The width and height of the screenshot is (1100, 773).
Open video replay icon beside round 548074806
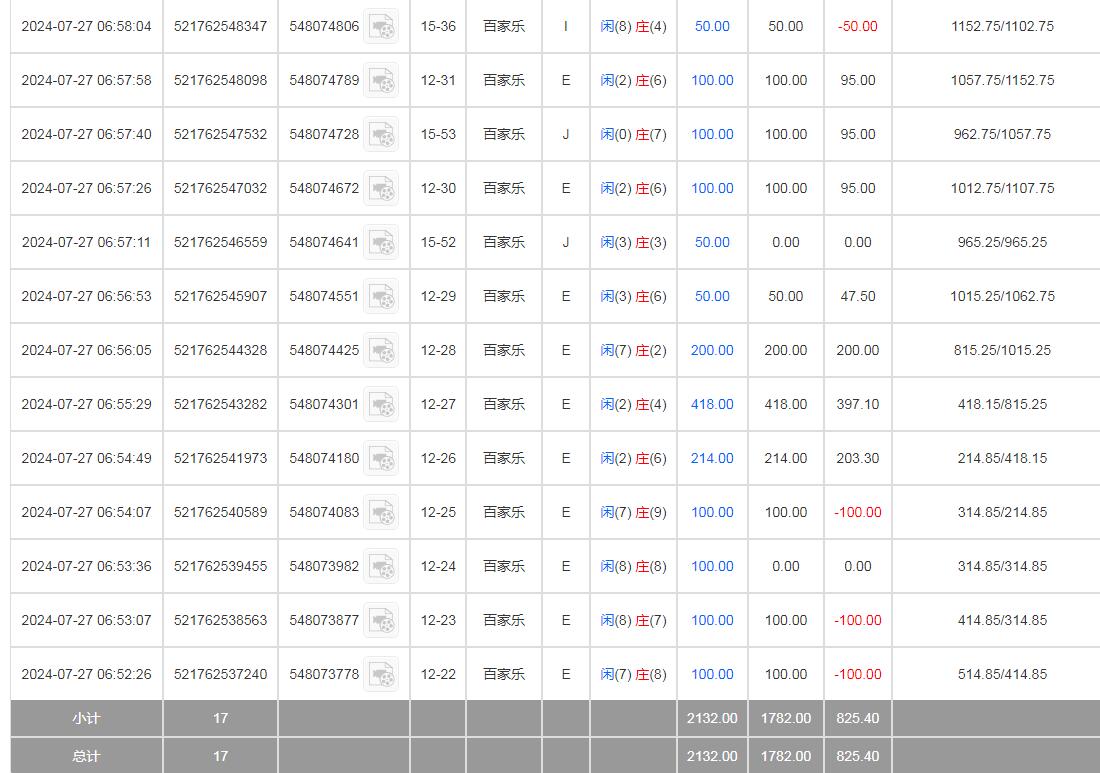(380, 27)
